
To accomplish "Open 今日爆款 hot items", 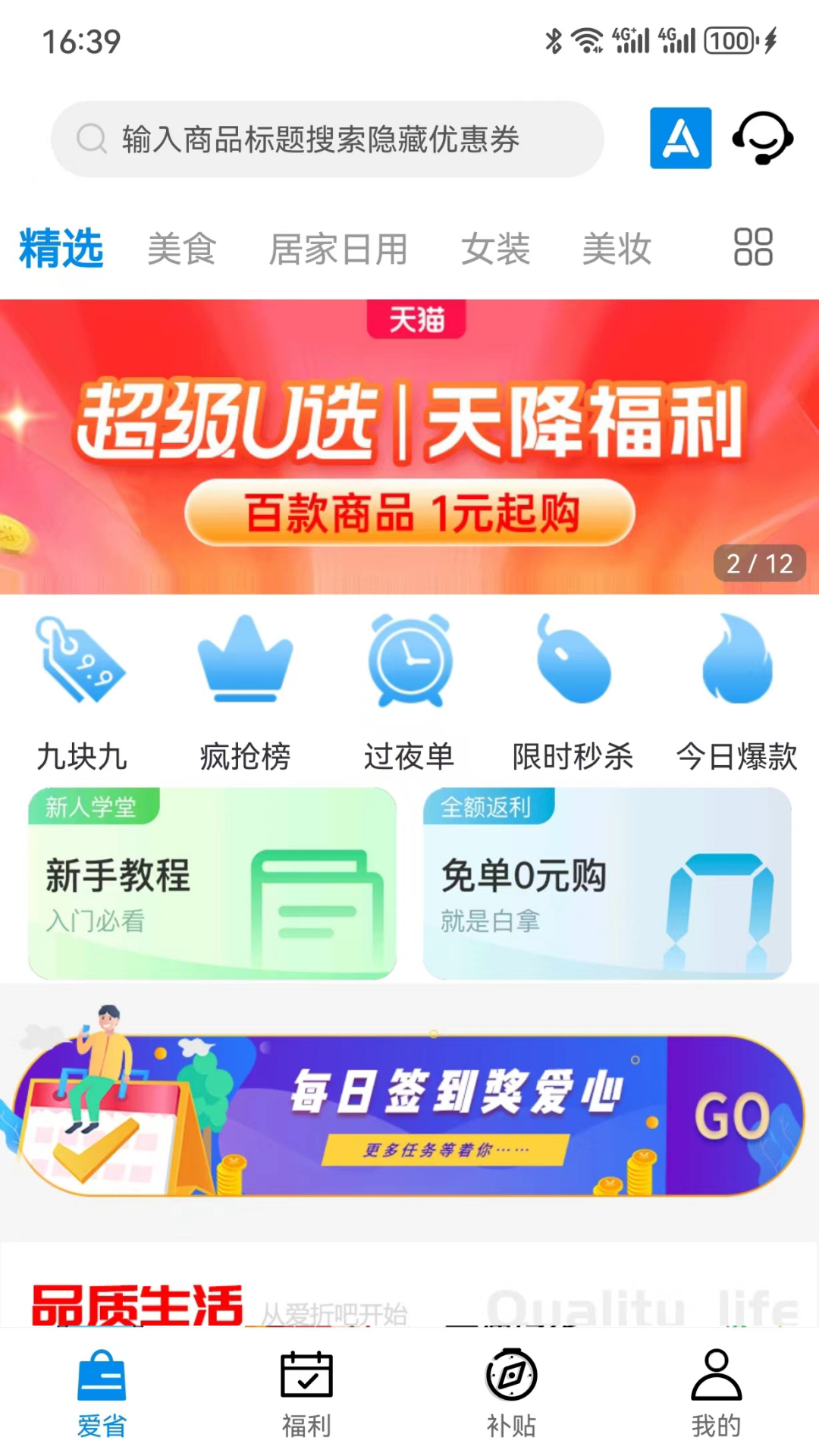I will [x=736, y=690].
